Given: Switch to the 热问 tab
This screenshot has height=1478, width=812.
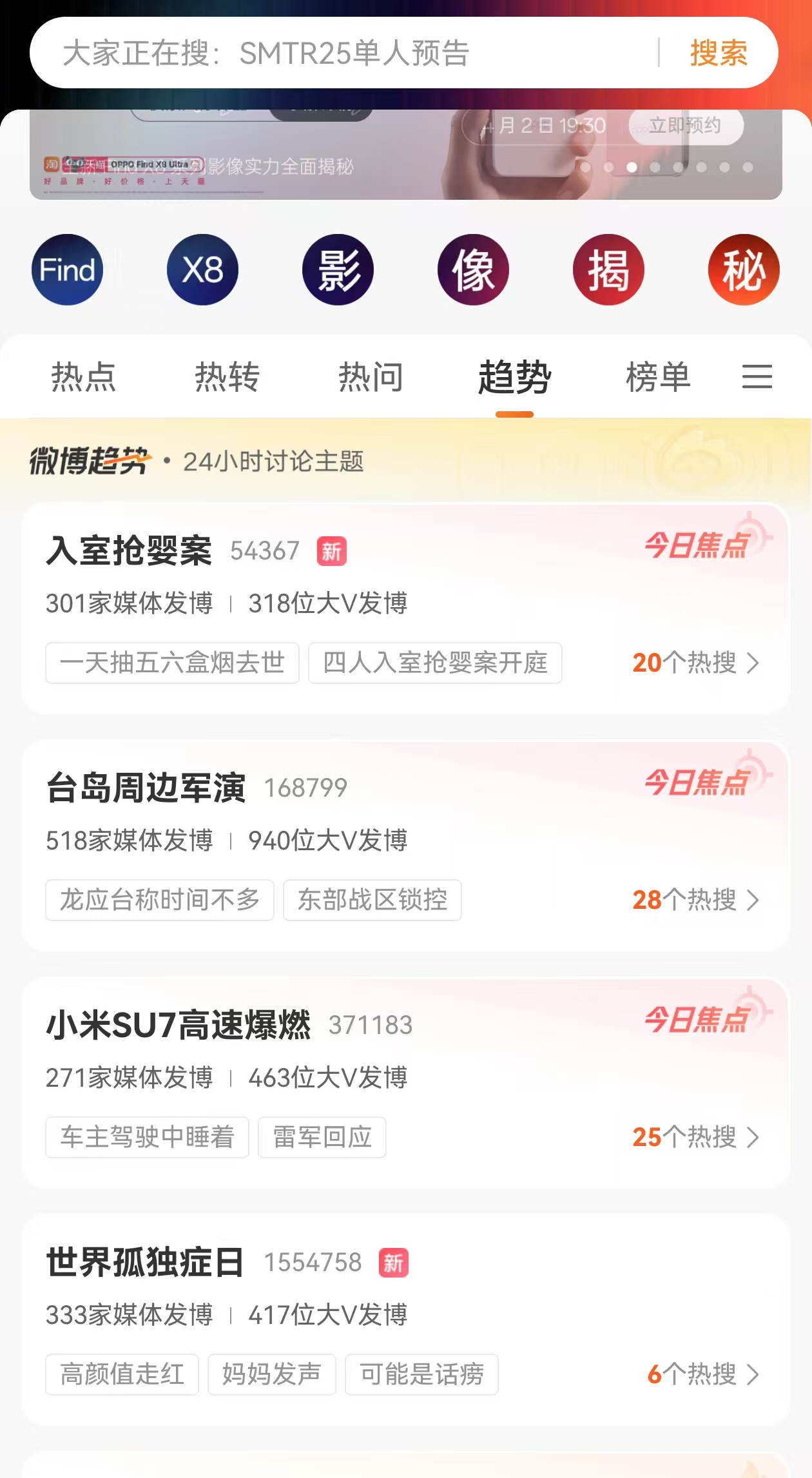Looking at the screenshot, I should coord(371,377).
